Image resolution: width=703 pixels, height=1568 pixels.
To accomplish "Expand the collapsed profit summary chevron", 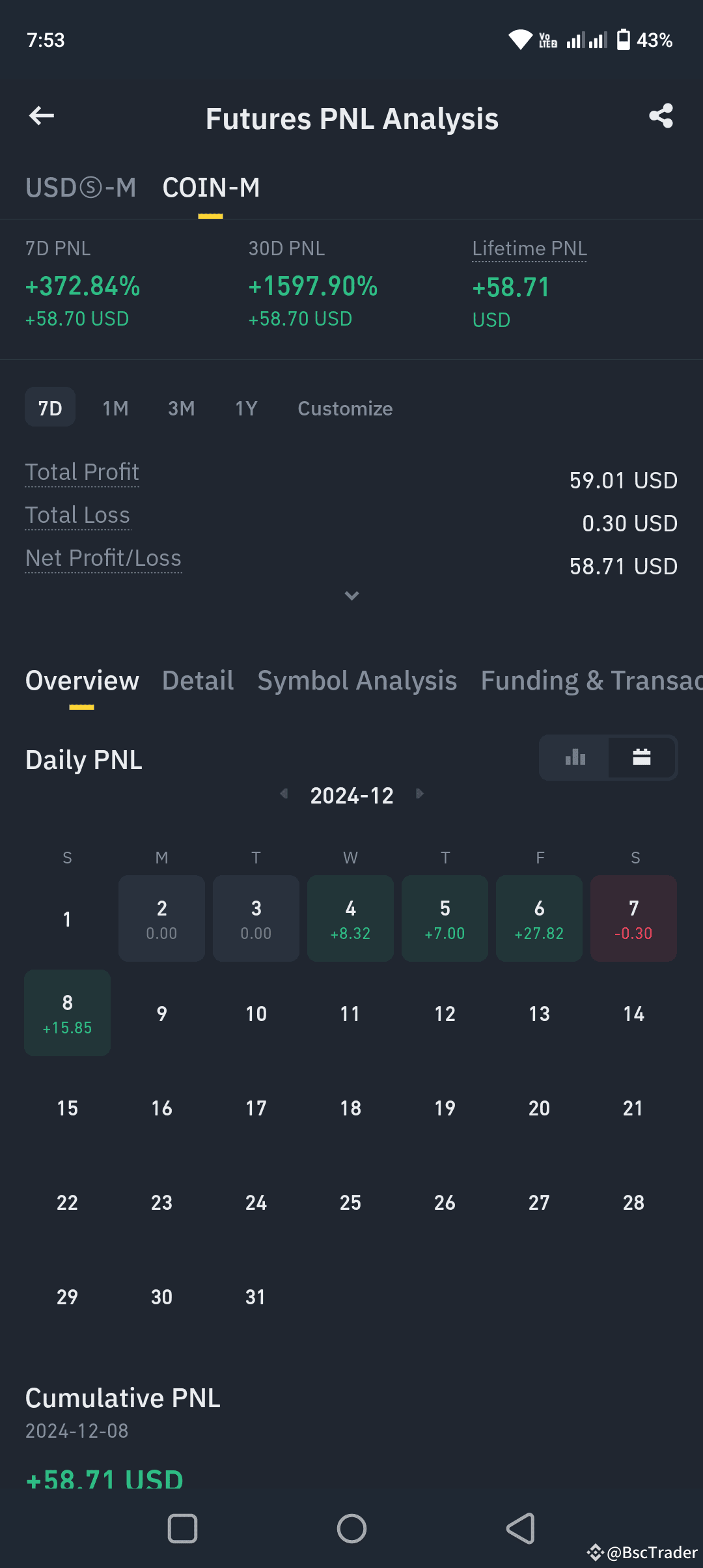I will click(351, 595).
